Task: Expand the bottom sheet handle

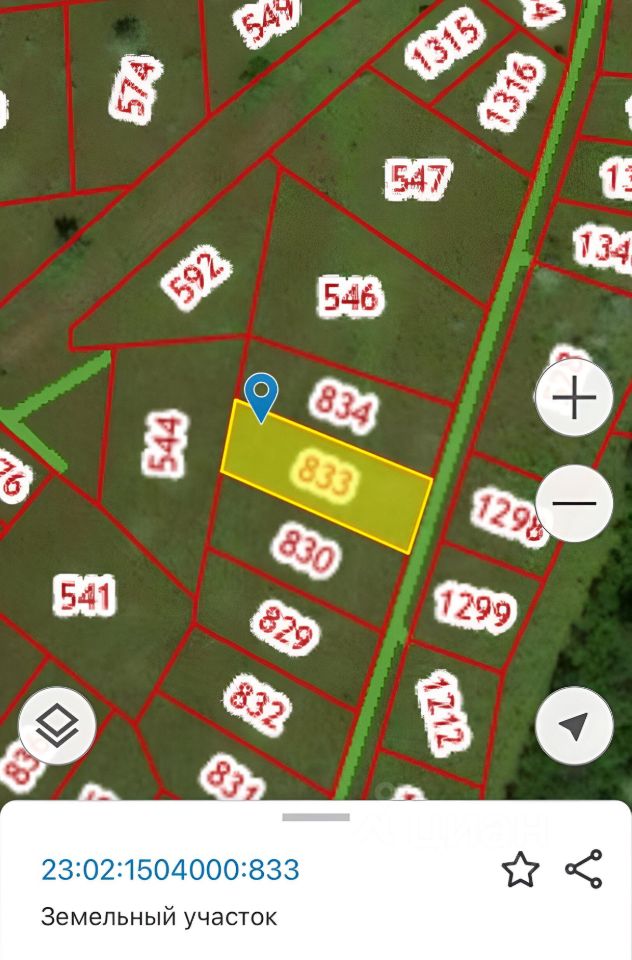Action: [316, 817]
